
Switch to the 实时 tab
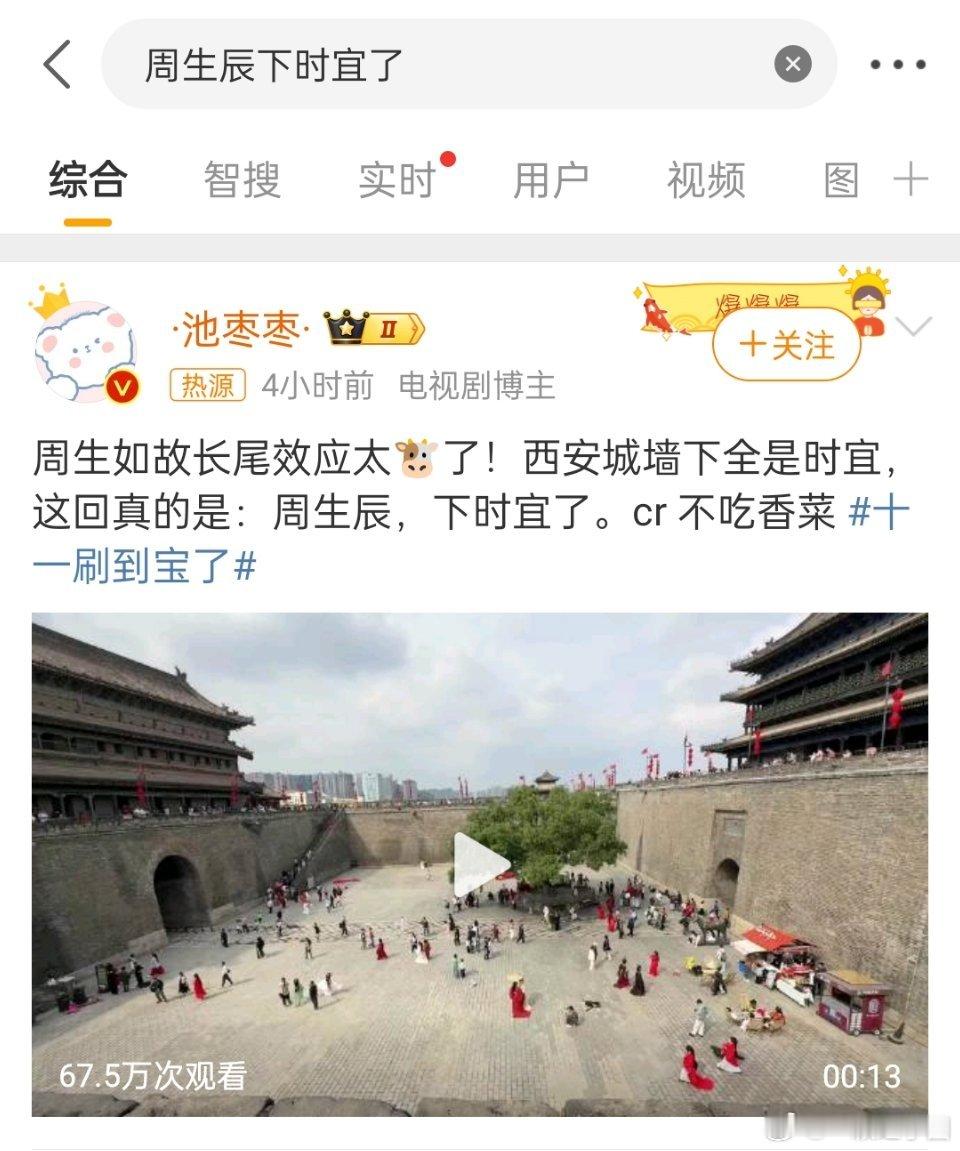coord(398,181)
